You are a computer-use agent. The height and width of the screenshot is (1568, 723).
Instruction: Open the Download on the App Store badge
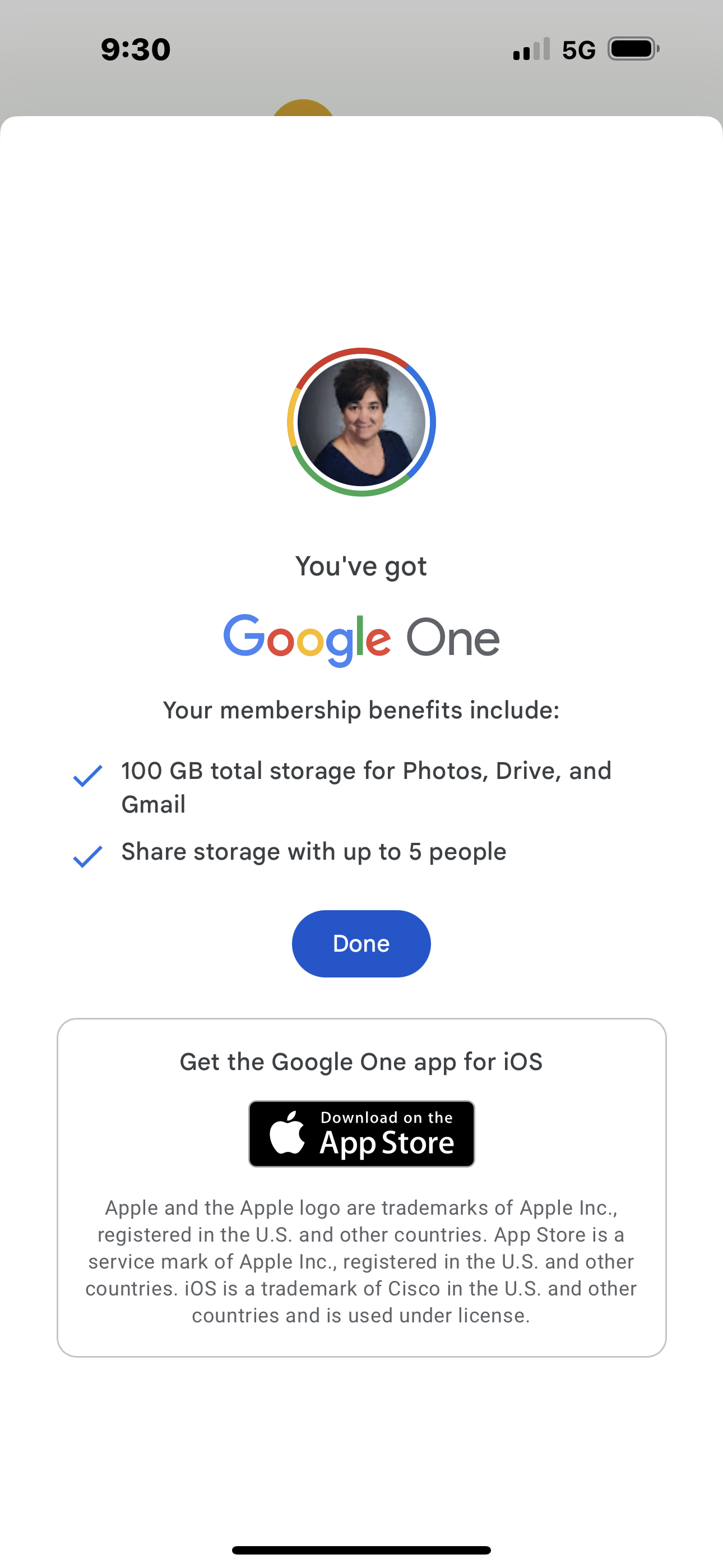tap(361, 1133)
